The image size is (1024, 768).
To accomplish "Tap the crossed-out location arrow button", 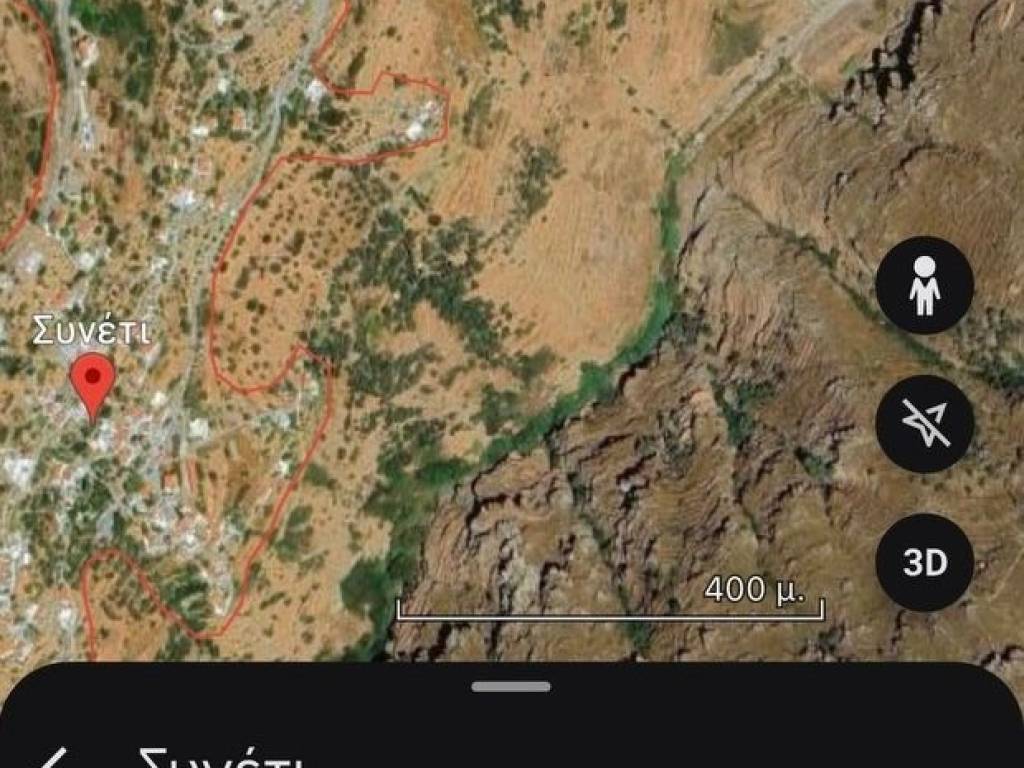I will (x=924, y=424).
